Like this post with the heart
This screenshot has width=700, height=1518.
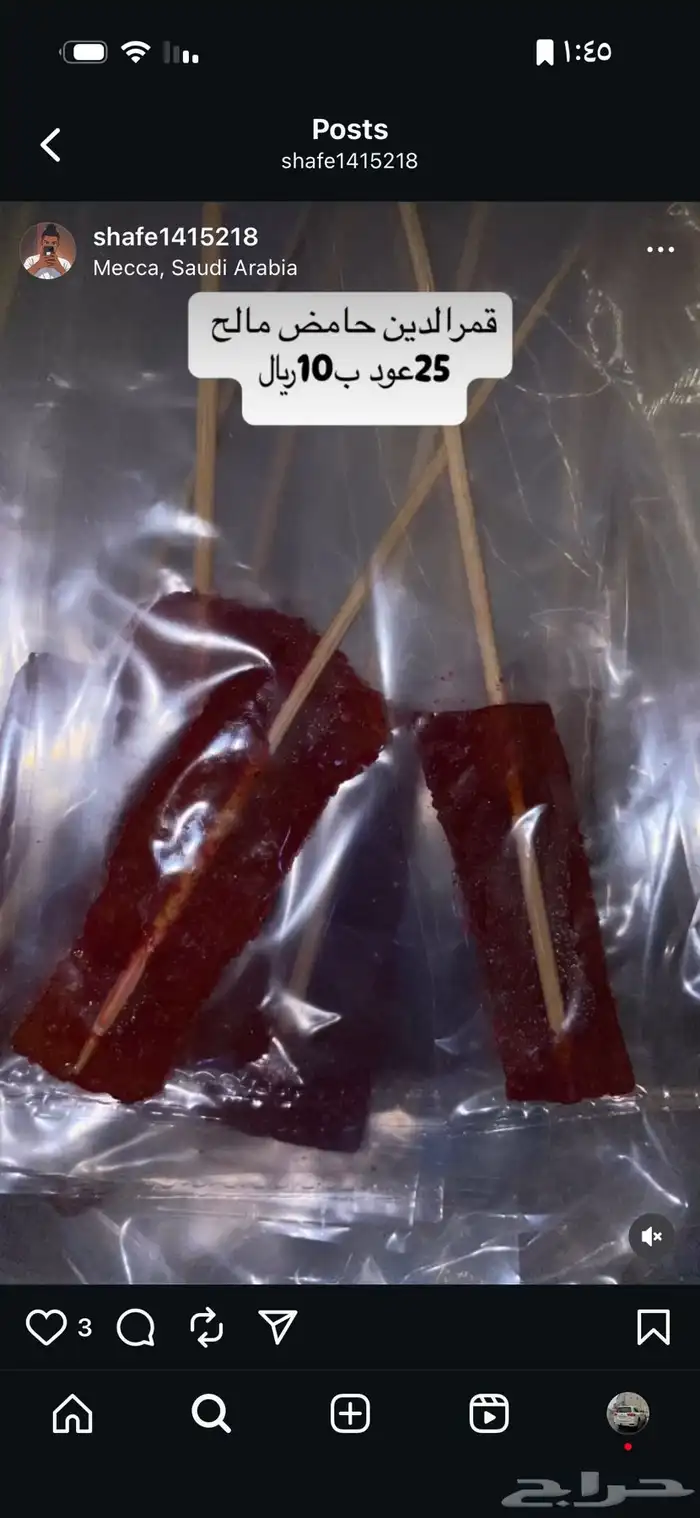46,1327
